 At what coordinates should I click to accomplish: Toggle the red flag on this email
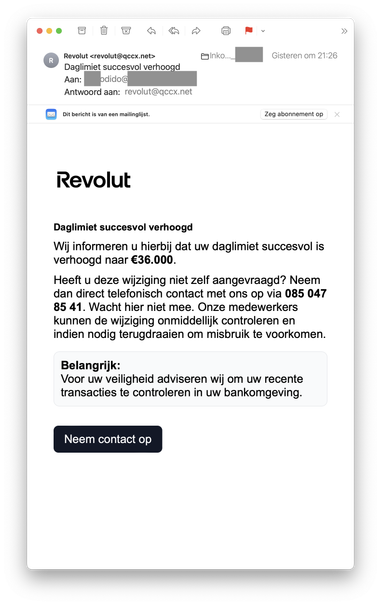[249, 30]
